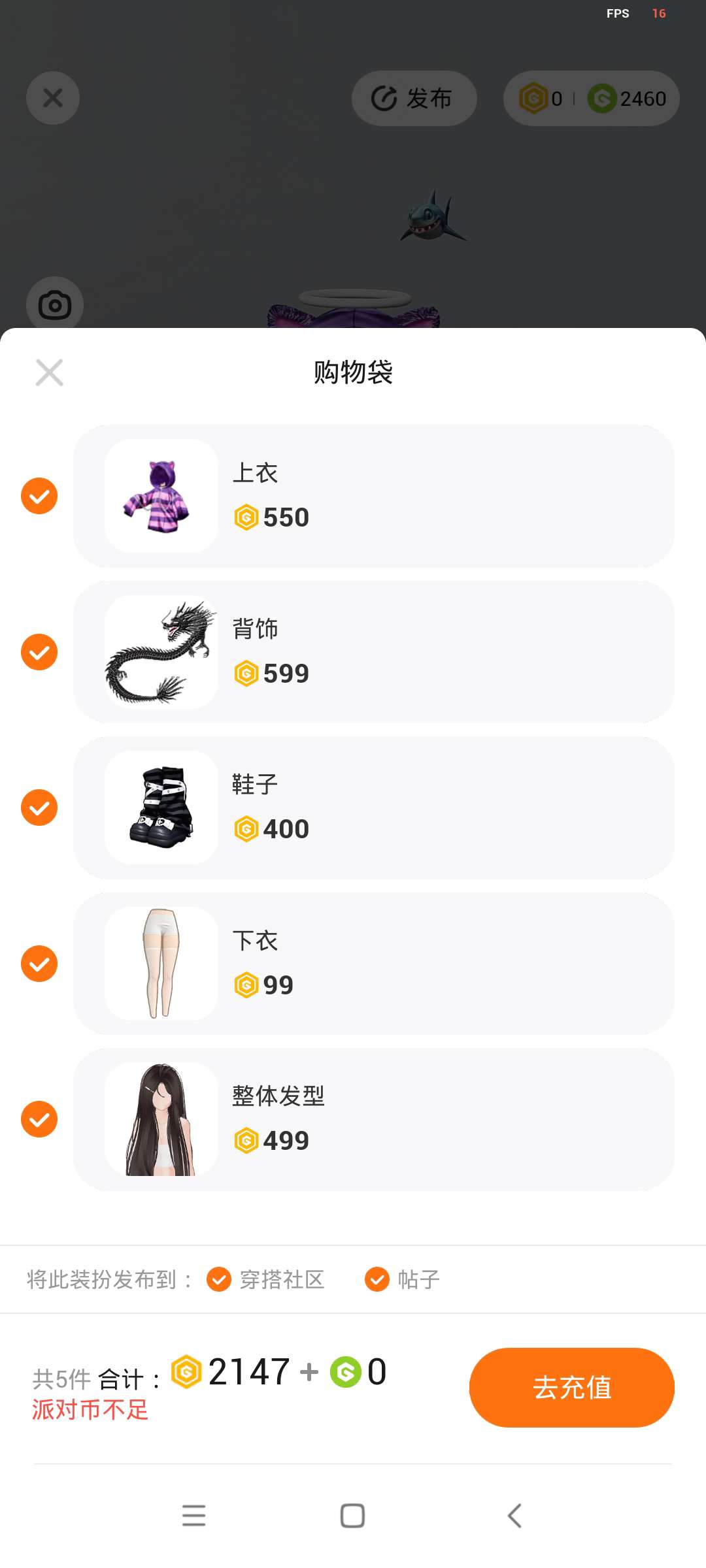Close the 购物袋 shopping bag sheet

[x=49, y=373]
